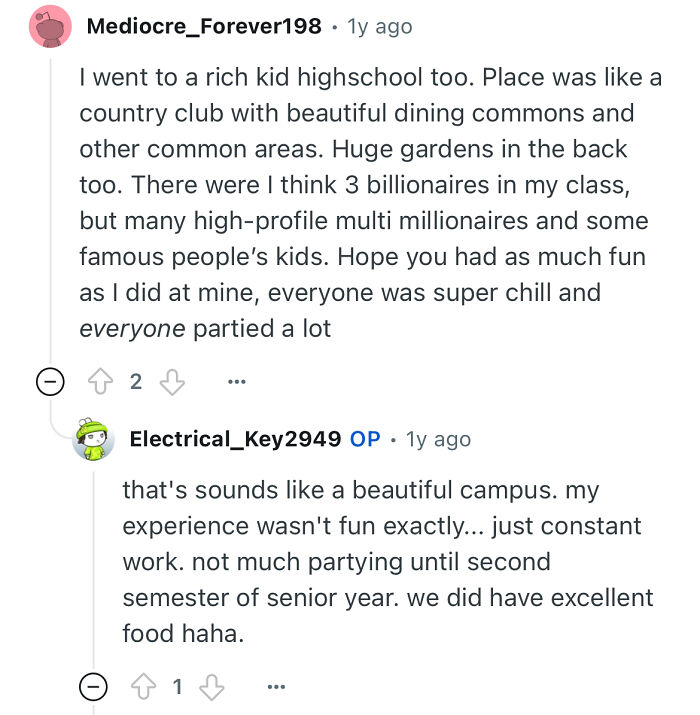The height and width of the screenshot is (715, 700).
Task: Open more options on Electrical_Key2949's reply
Action: point(277,687)
